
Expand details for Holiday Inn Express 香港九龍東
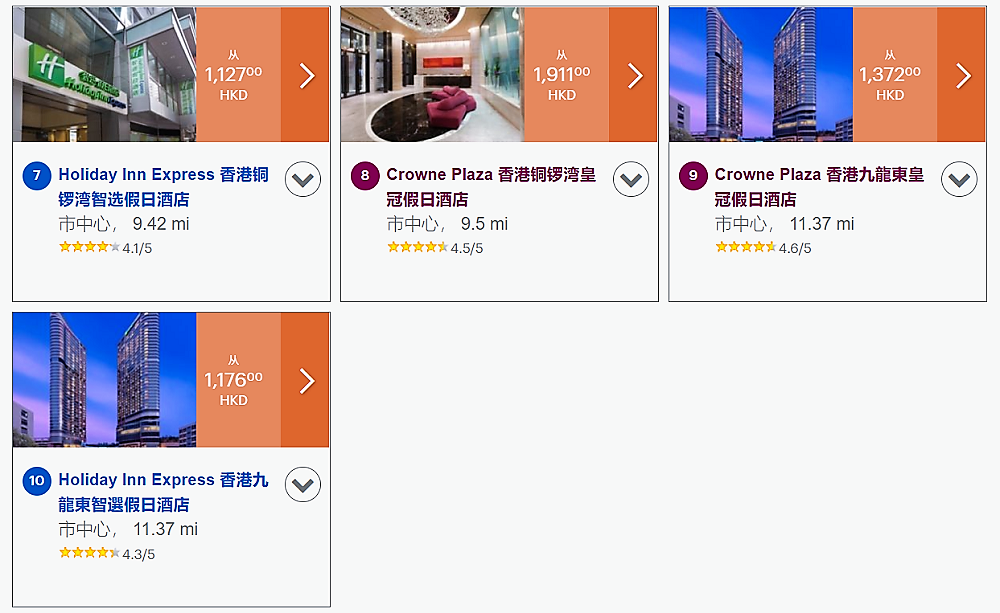pos(303,485)
